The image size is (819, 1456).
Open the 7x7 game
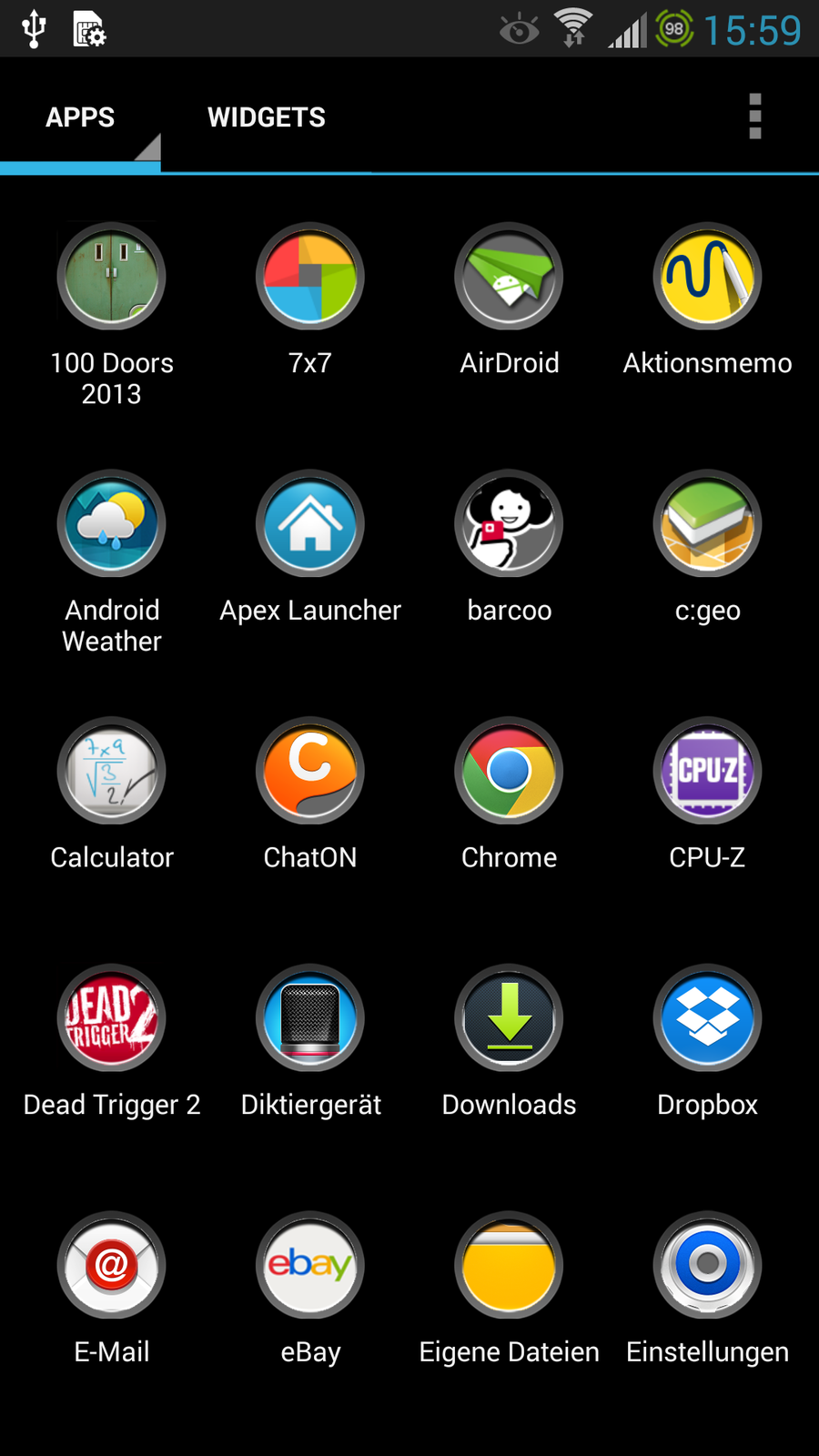[x=310, y=277]
